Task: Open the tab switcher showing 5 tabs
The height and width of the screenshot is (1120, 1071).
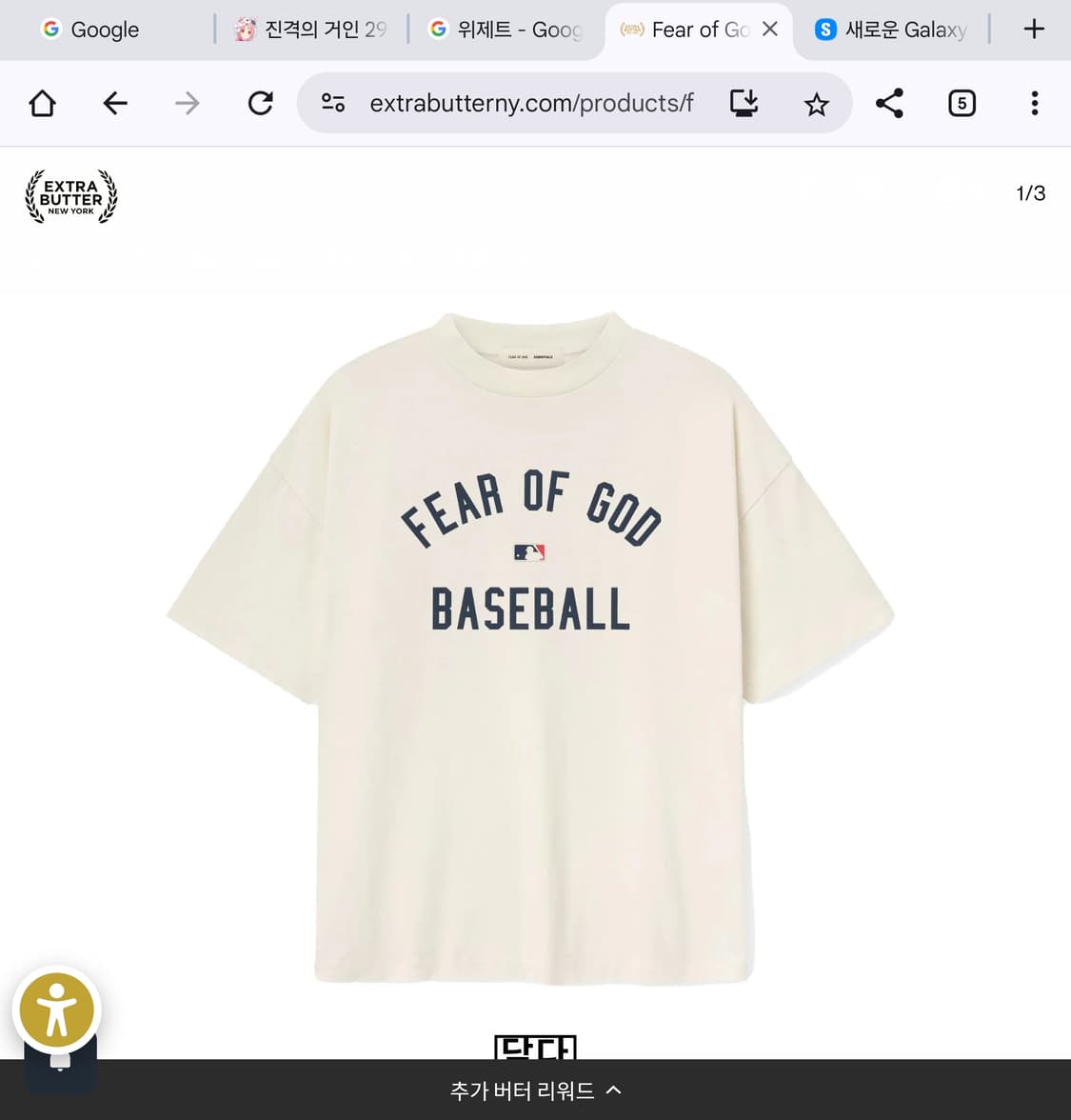Action: [x=962, y=103]
